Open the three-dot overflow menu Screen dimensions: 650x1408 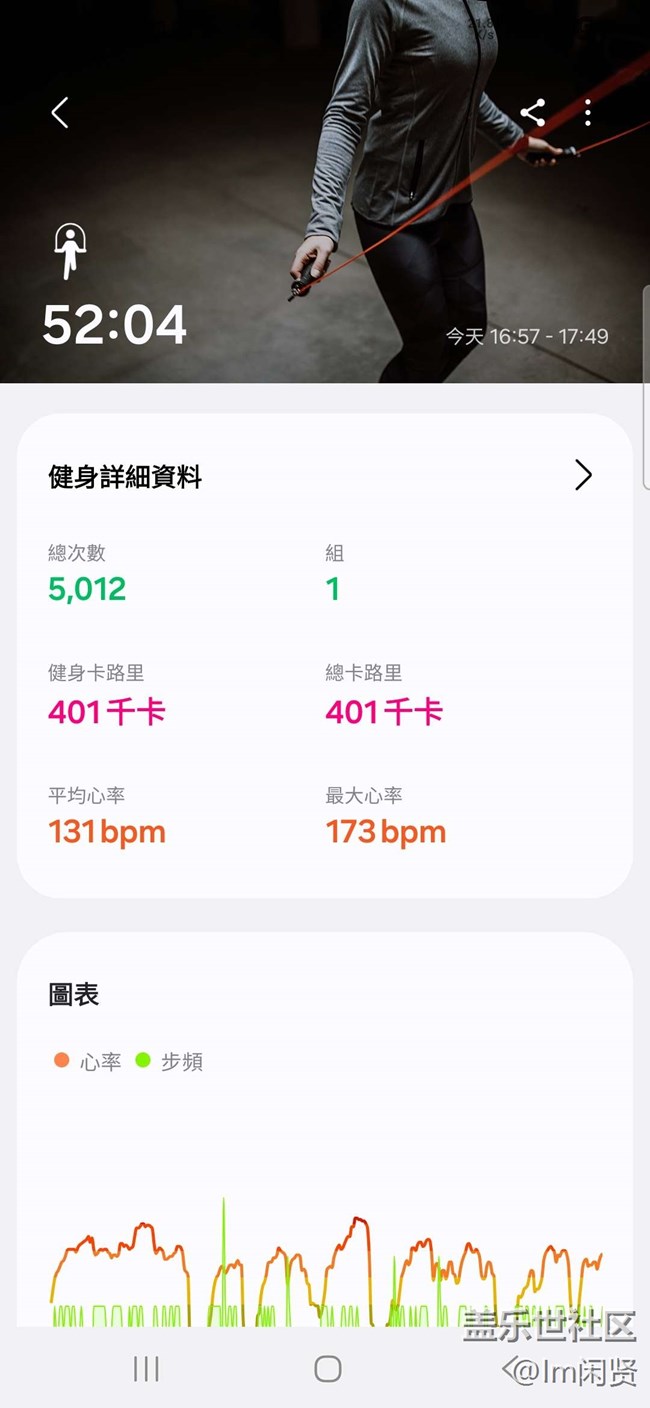point(588,113)
